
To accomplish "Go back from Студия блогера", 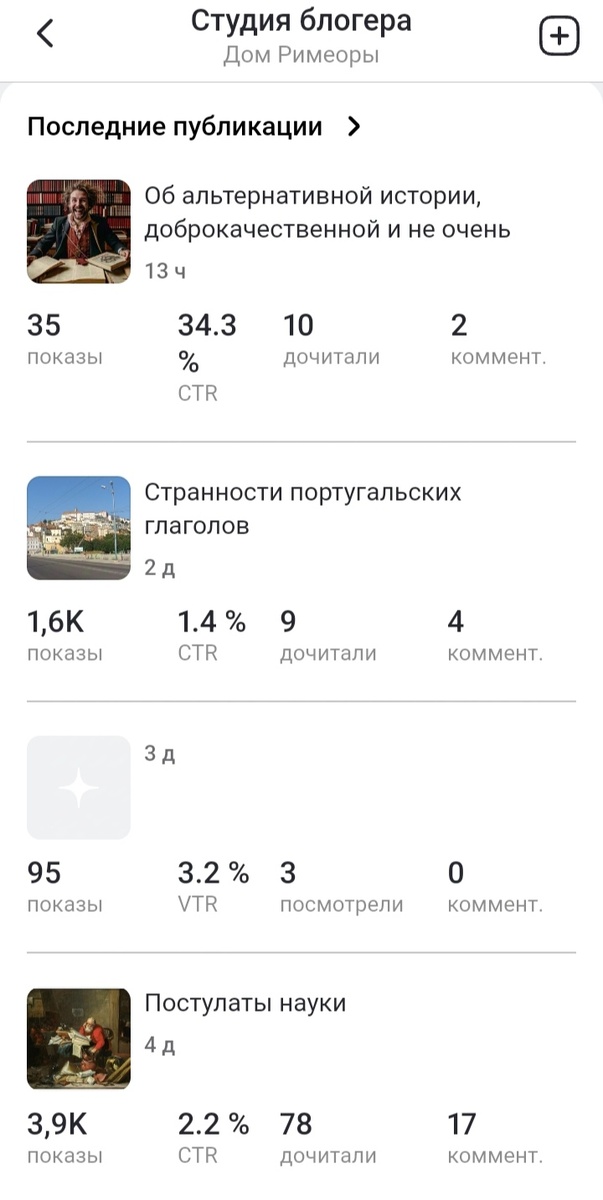I will 45,35.
